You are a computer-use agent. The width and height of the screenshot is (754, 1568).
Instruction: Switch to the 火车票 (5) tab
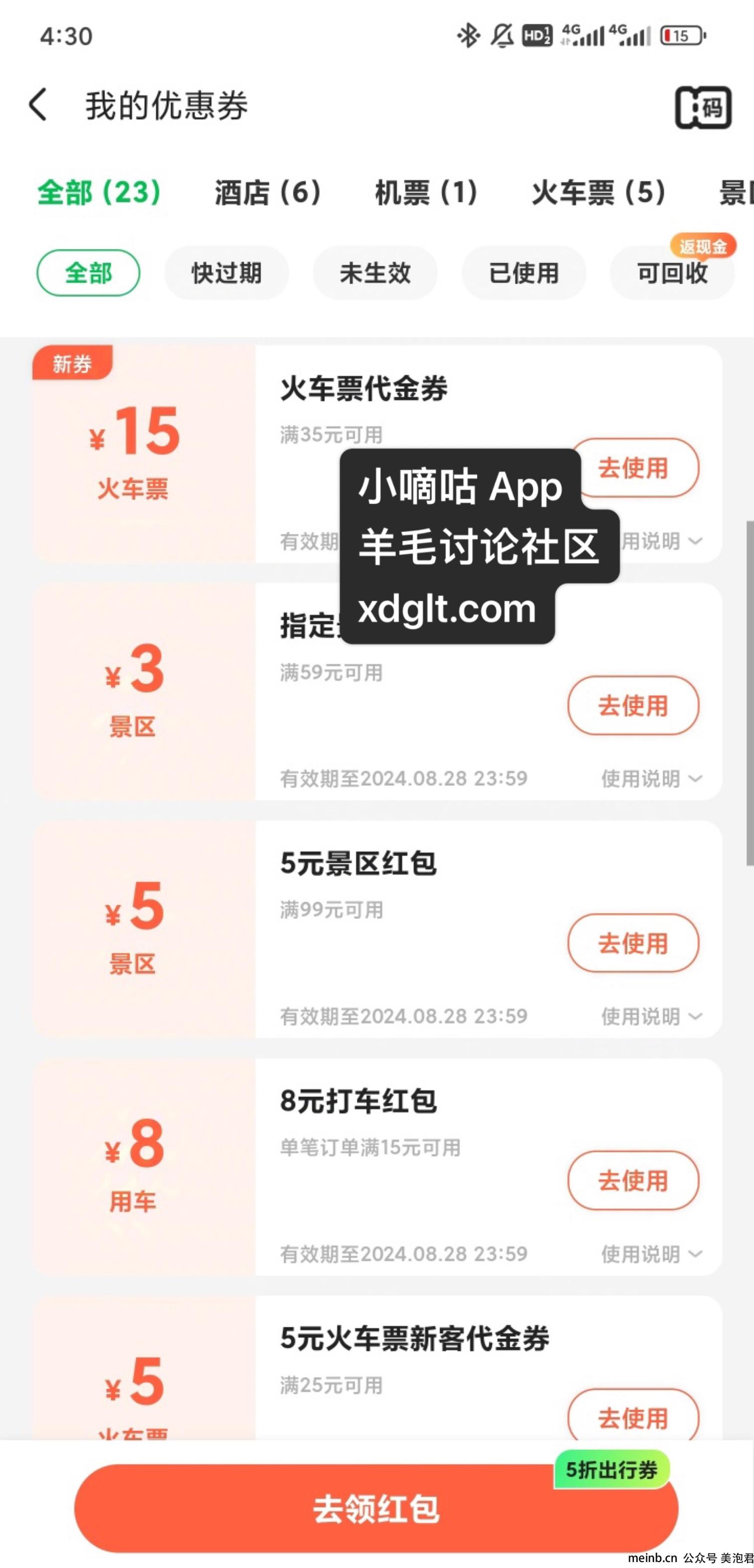(598, 193)
